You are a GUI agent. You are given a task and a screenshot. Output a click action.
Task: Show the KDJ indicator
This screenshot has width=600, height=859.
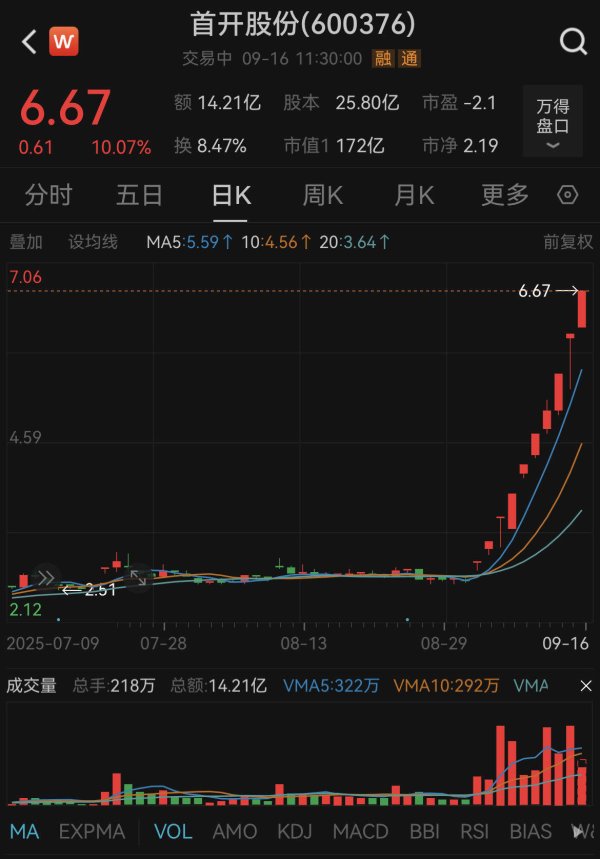pyautogui.click(x=295, y=831)
